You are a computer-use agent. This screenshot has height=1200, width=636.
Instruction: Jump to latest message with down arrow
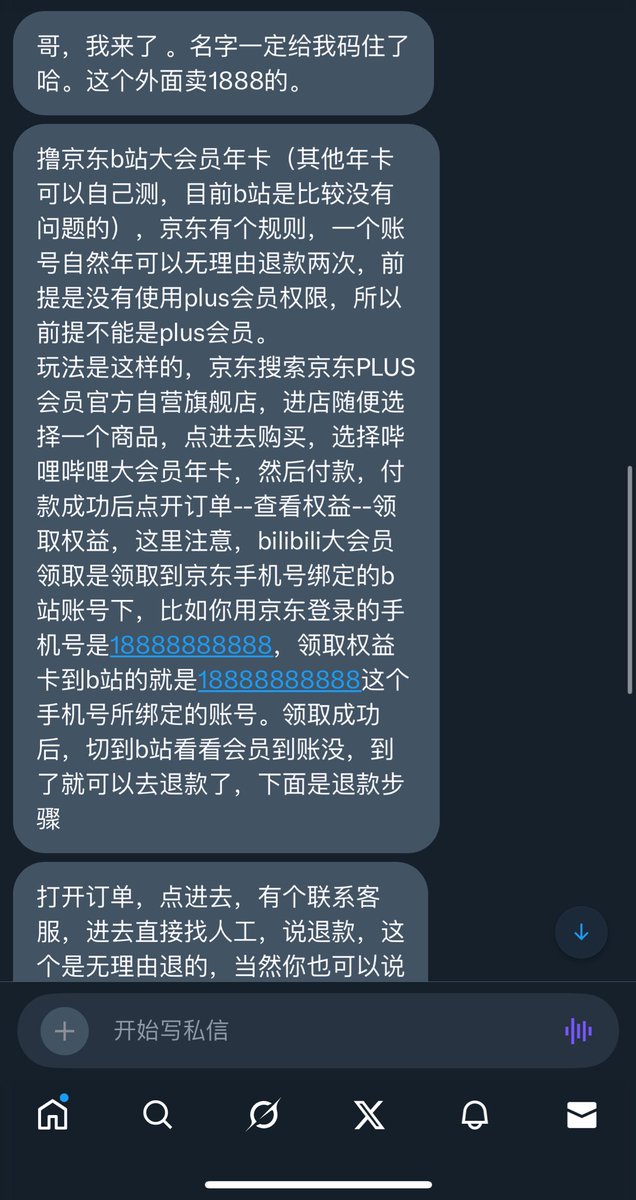pos(582,933)
